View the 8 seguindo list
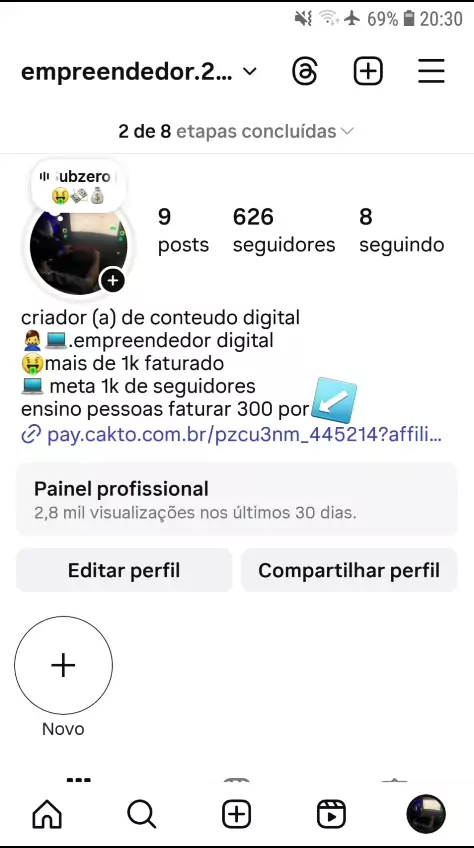The width and height of the screenshot is (474, 848). click(x=401, y=230)
